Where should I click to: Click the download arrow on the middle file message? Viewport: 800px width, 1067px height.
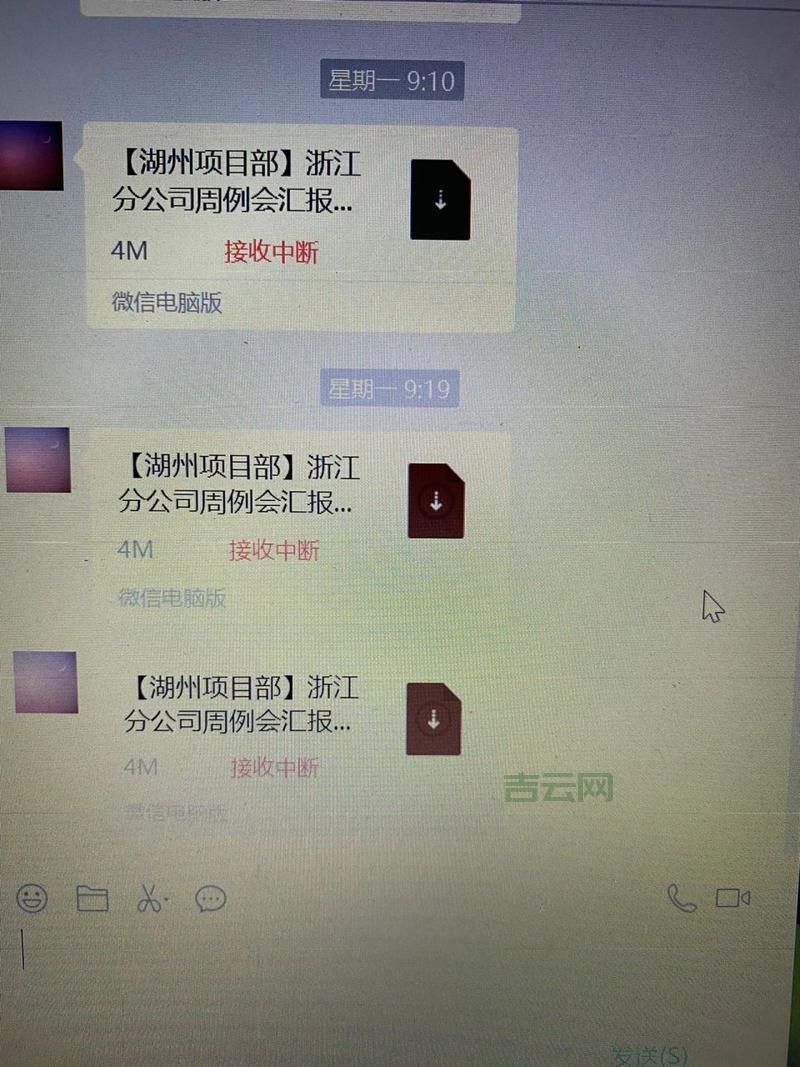(x=437, y=501)
